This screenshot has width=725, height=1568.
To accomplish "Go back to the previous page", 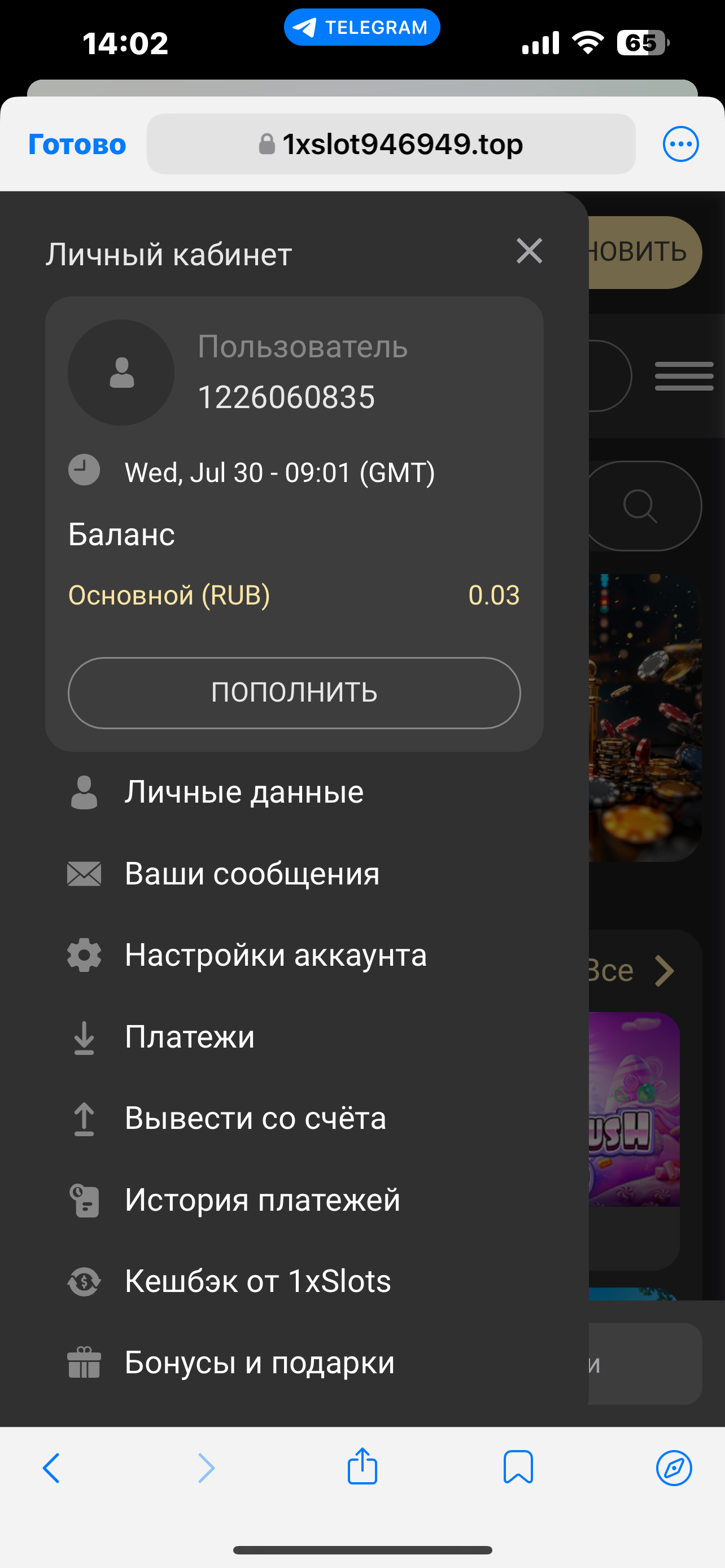I will (x=51, y=1468).
